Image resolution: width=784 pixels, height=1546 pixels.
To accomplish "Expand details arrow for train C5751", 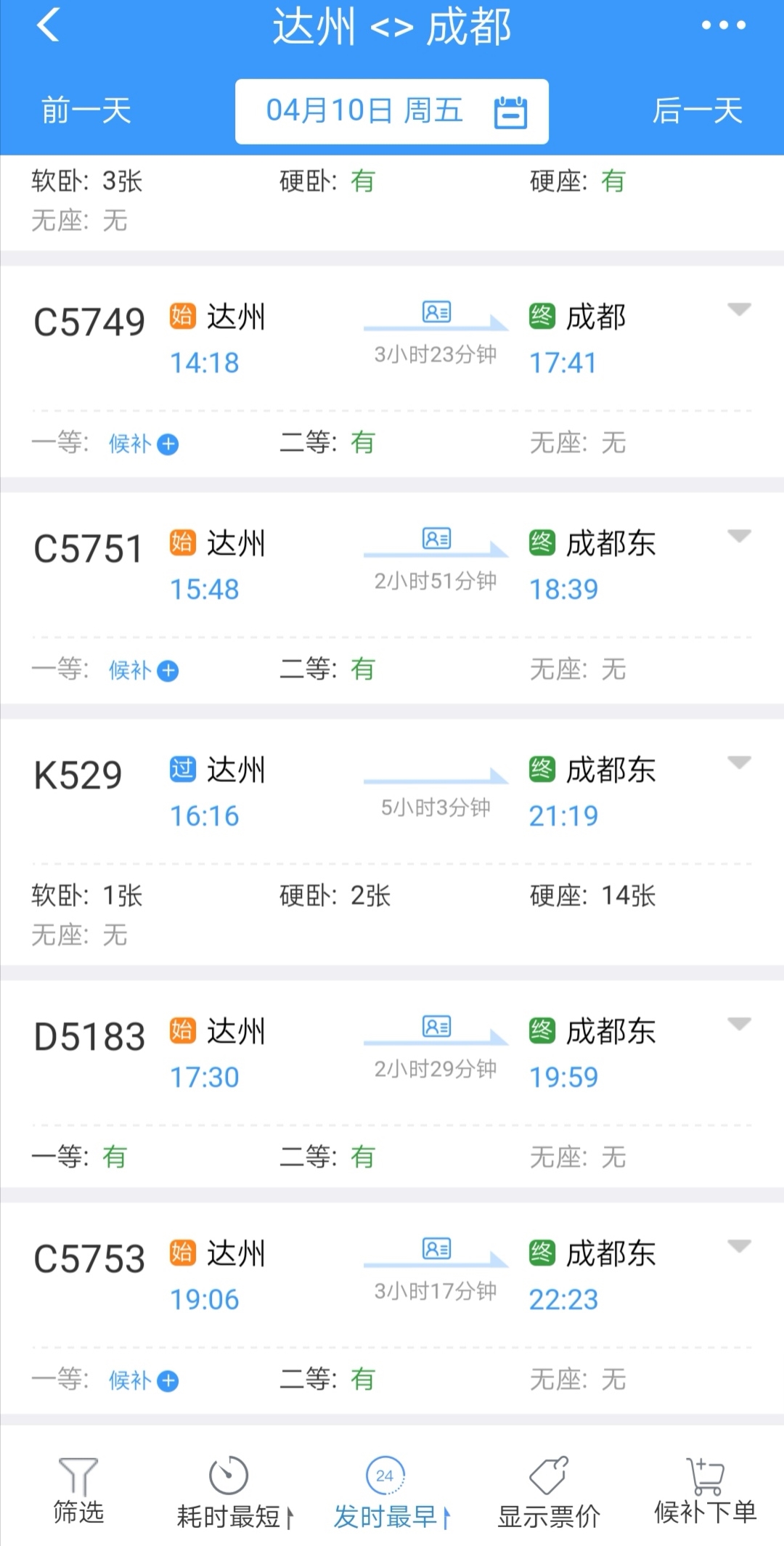I will (x=739, y=537).
